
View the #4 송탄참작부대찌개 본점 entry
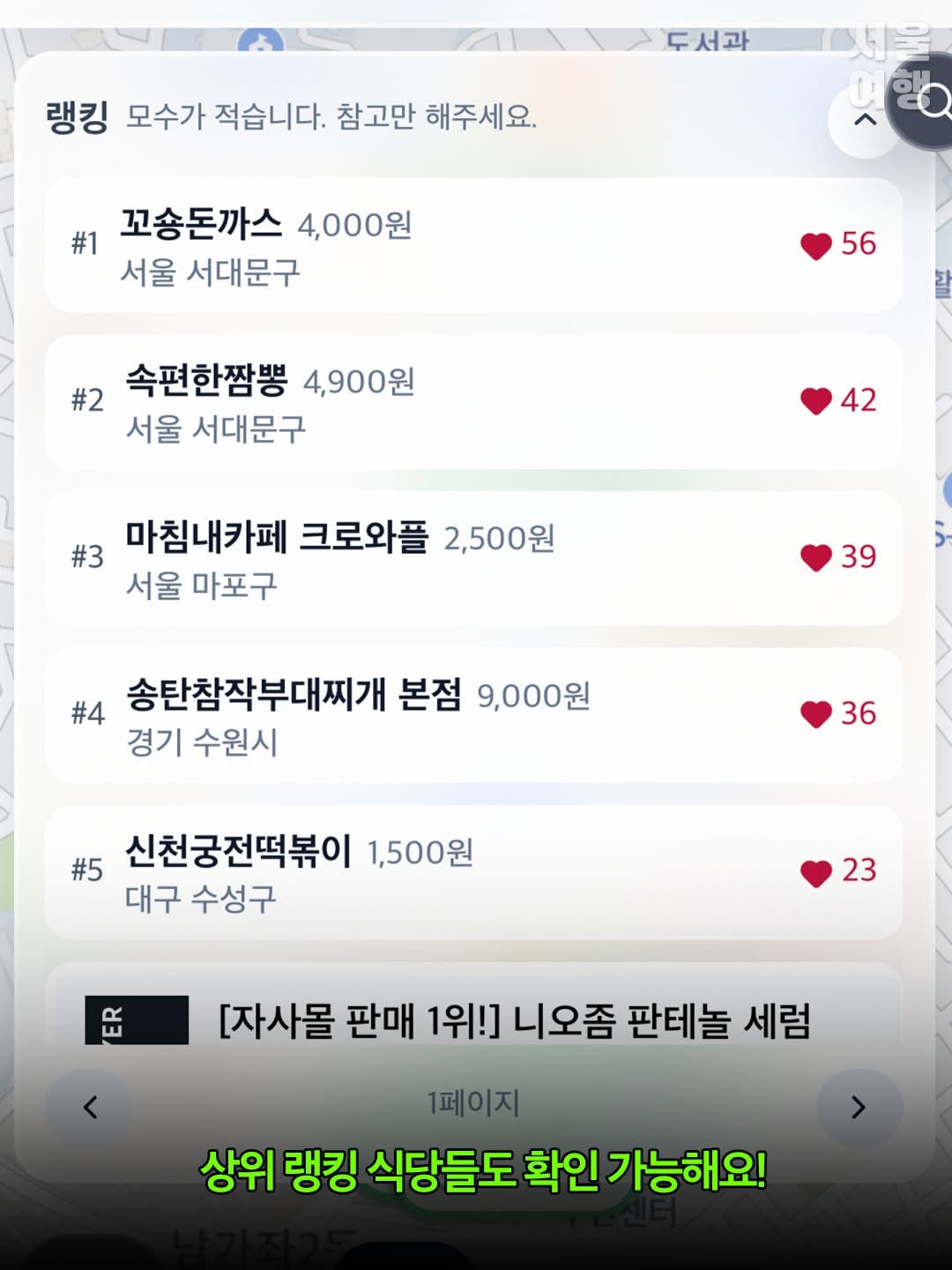pyautogui.click(x=472, y=715)
